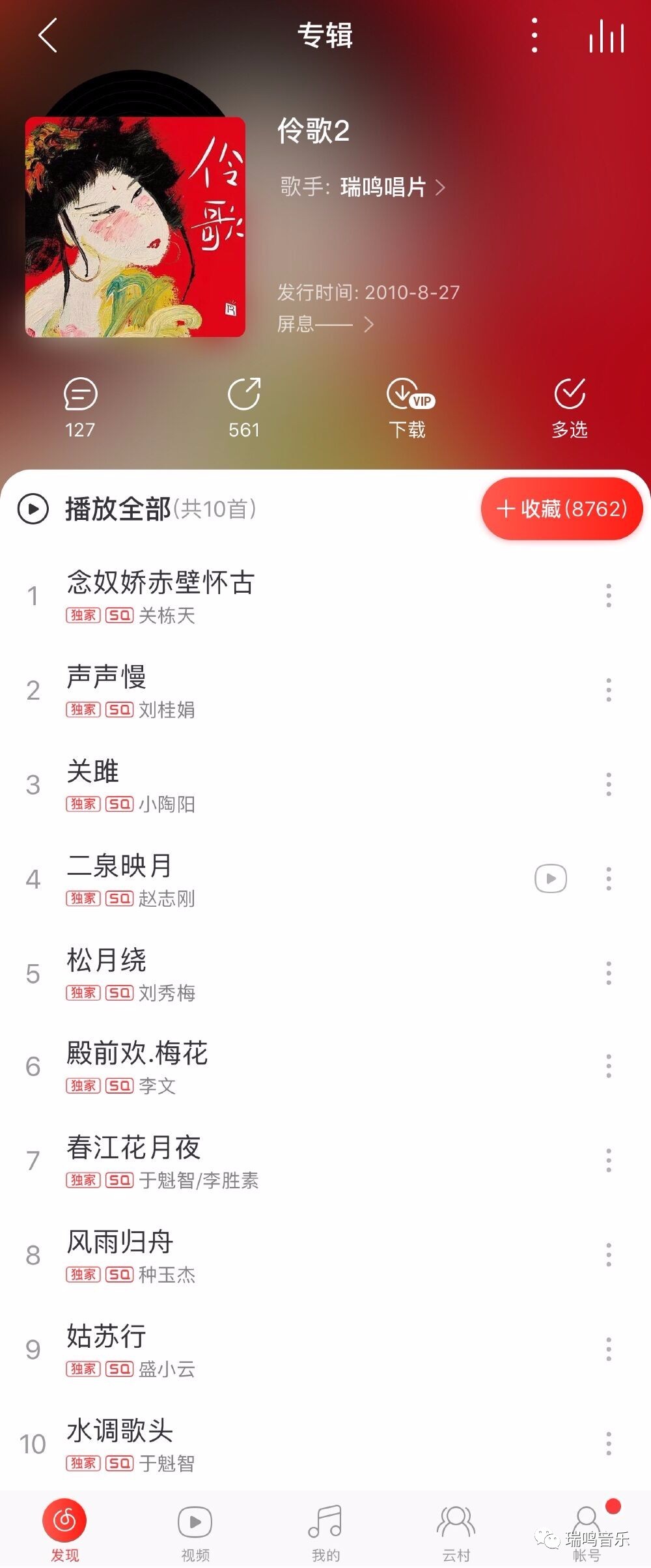Download the album with VIP
Screen dimensions: 651x1568
(x=408, y=404)
